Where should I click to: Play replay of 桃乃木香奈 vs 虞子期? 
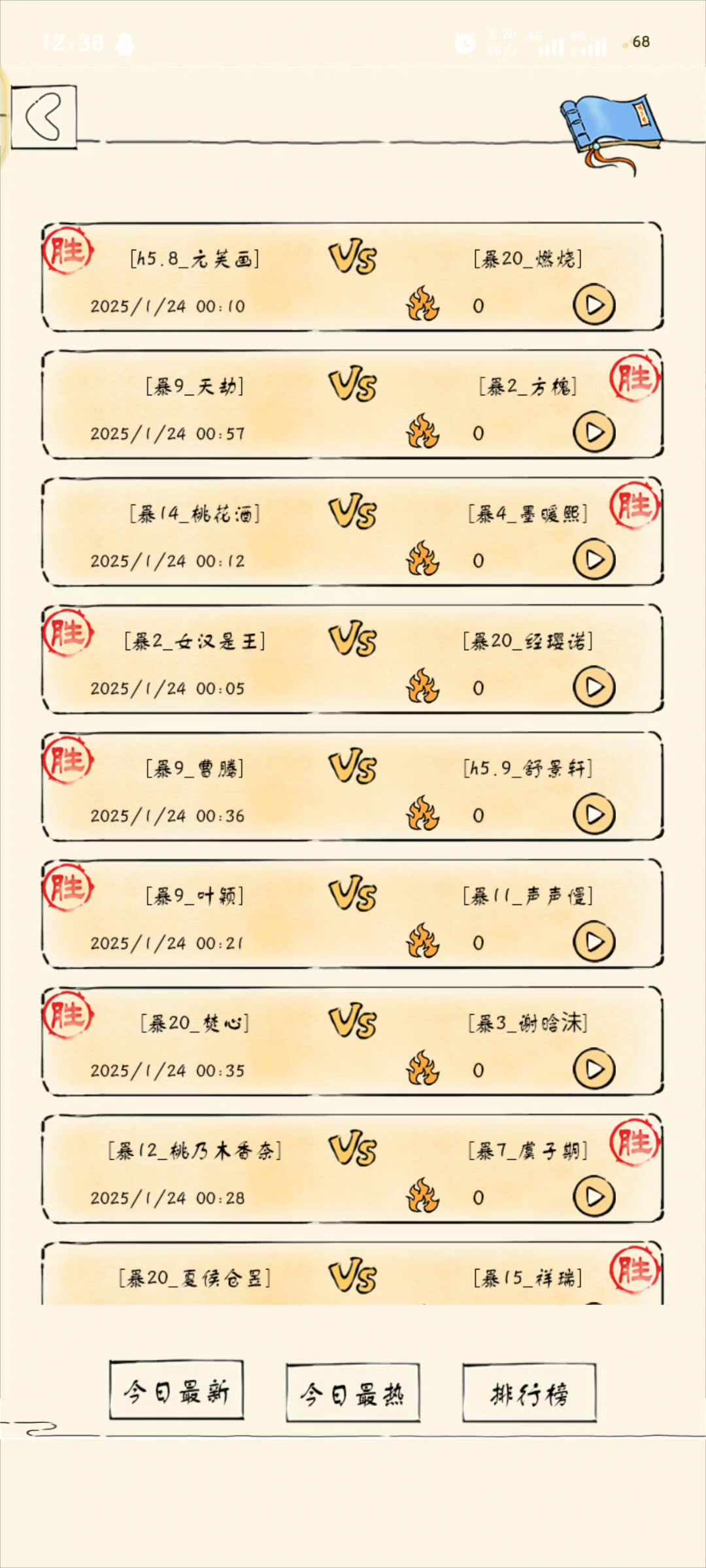tap(594, 1197)
